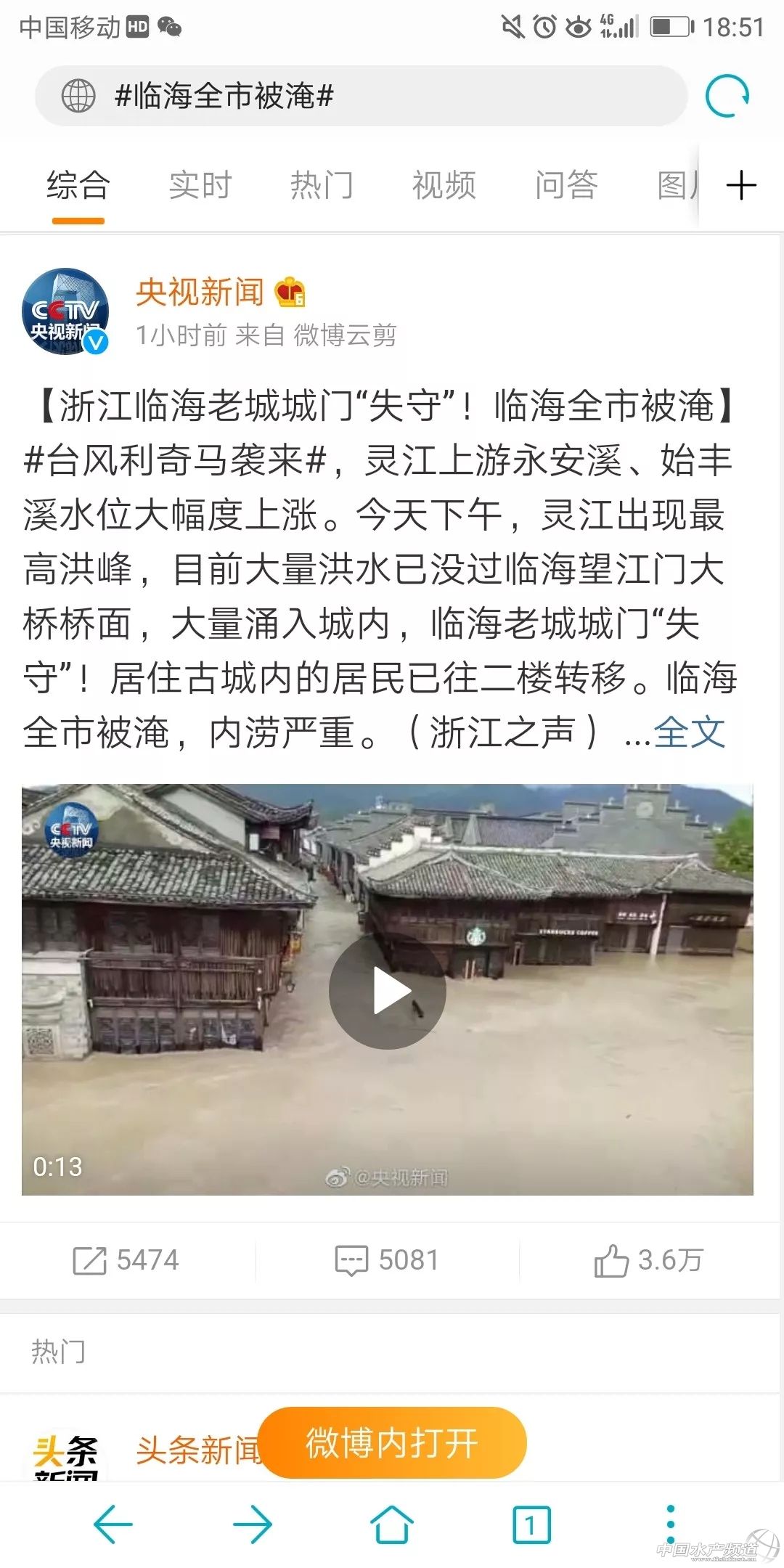Switch to the 热门 tab

(322, 185)
